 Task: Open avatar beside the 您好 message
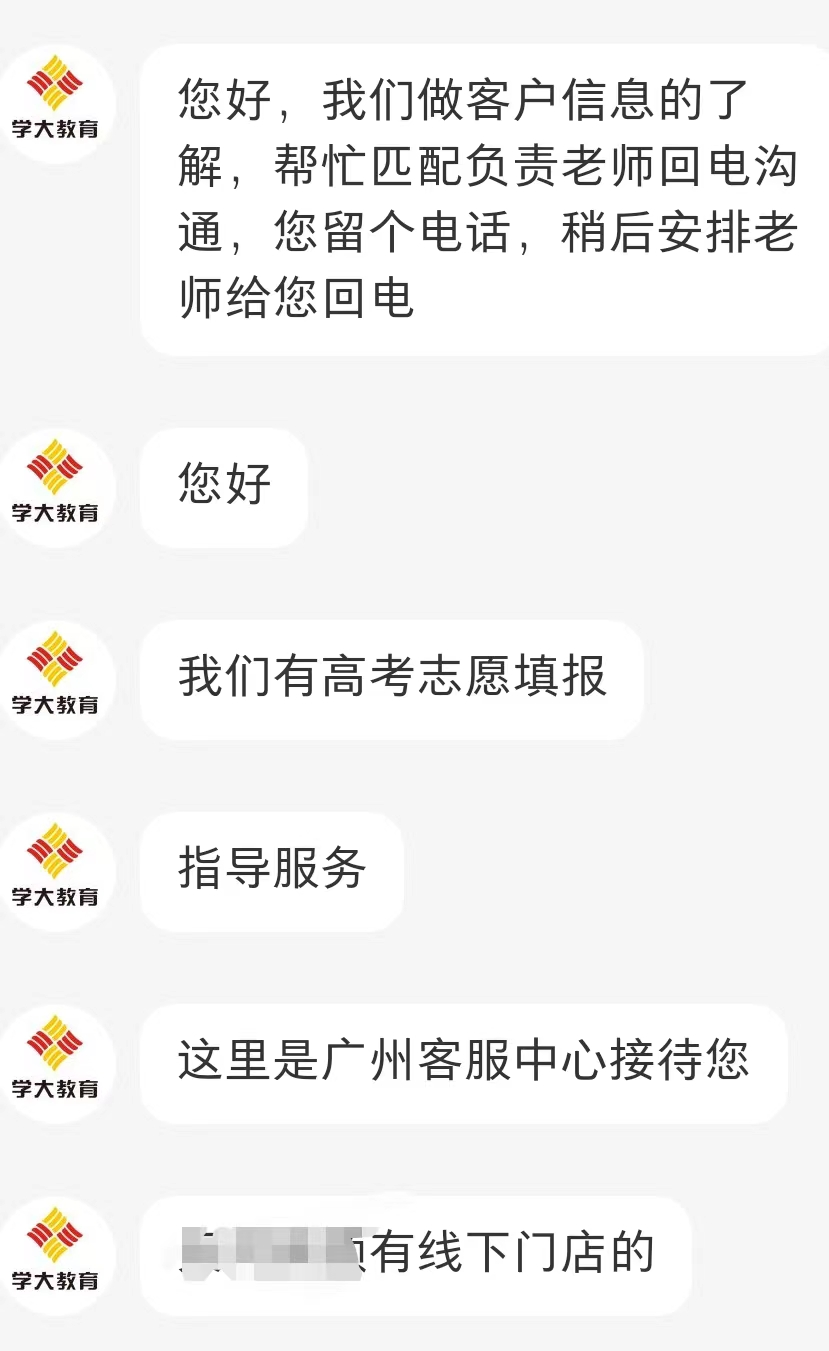pyautogui.click(x=56, y=488)
